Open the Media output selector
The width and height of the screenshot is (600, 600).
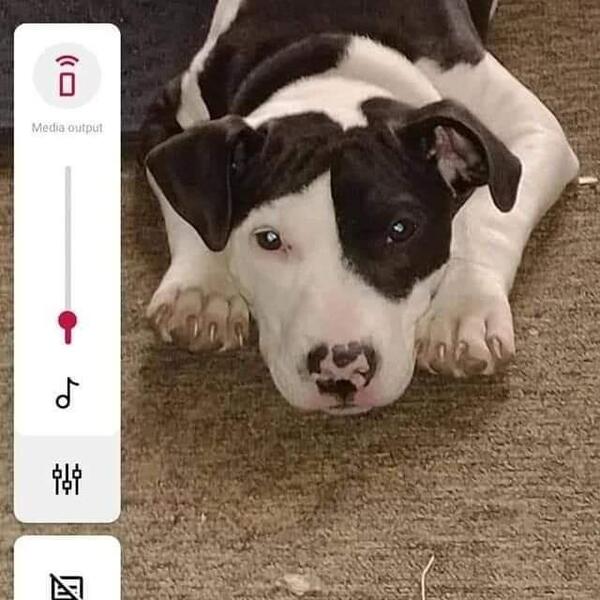point(67,76)
